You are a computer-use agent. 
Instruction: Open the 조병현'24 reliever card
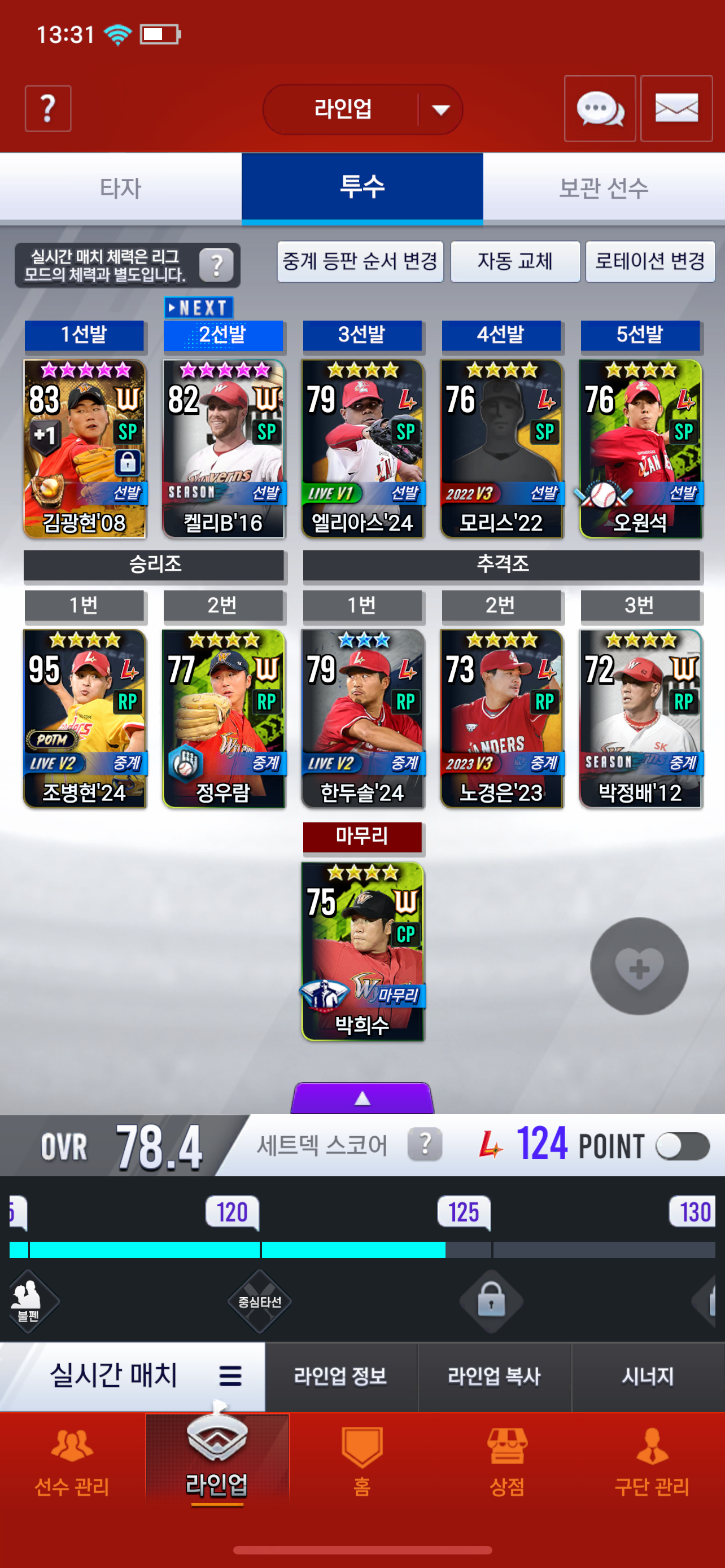pos(85,719)
